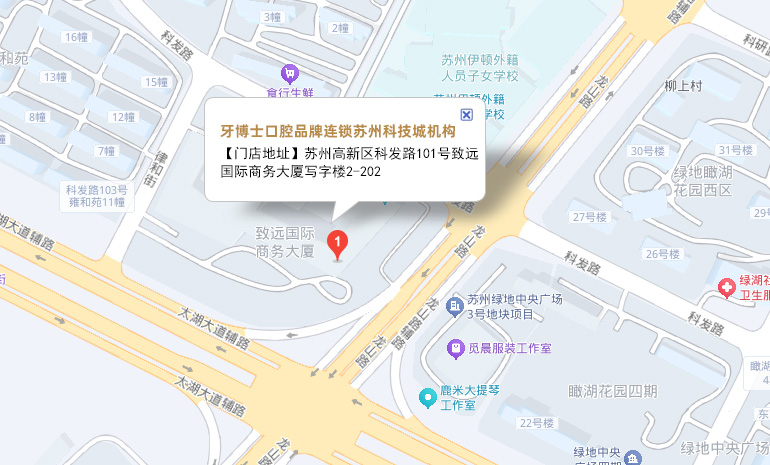Open the 食行生鲜 shop pin
This screenshot has width=770, height=465.
(289, 73)
